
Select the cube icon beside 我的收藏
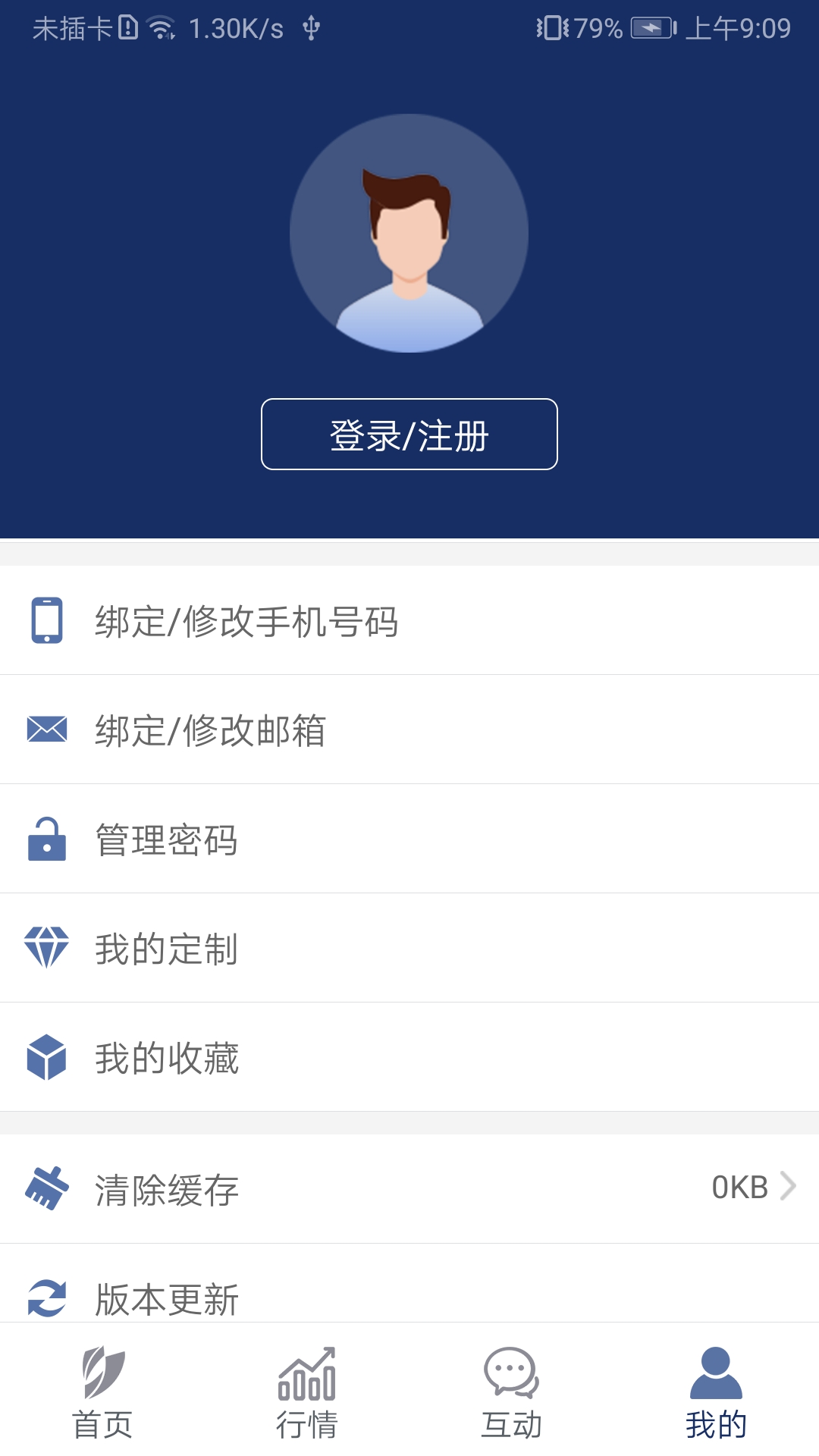[x=47, y=1059]
